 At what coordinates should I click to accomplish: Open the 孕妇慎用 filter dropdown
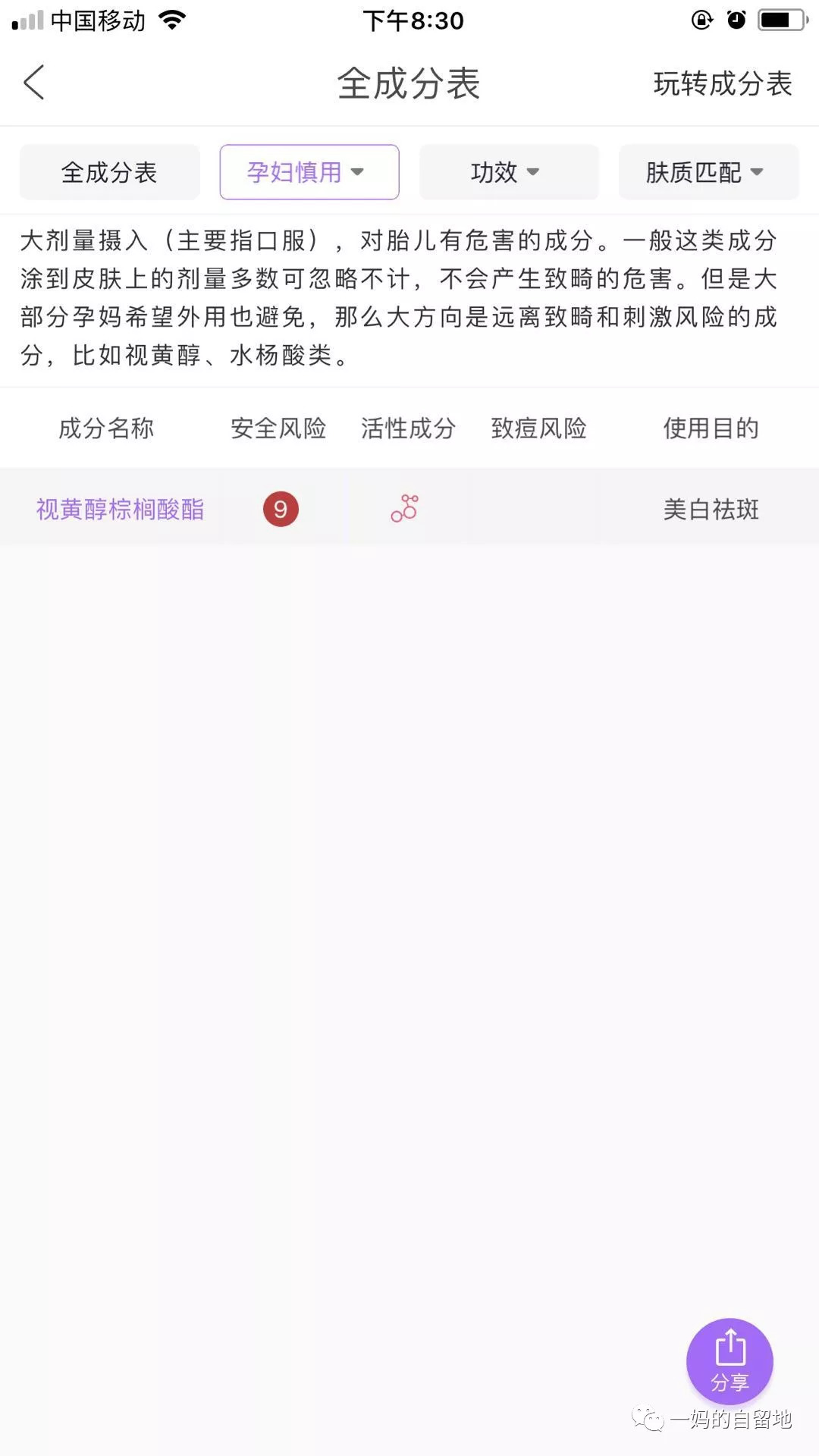[308, 172]
